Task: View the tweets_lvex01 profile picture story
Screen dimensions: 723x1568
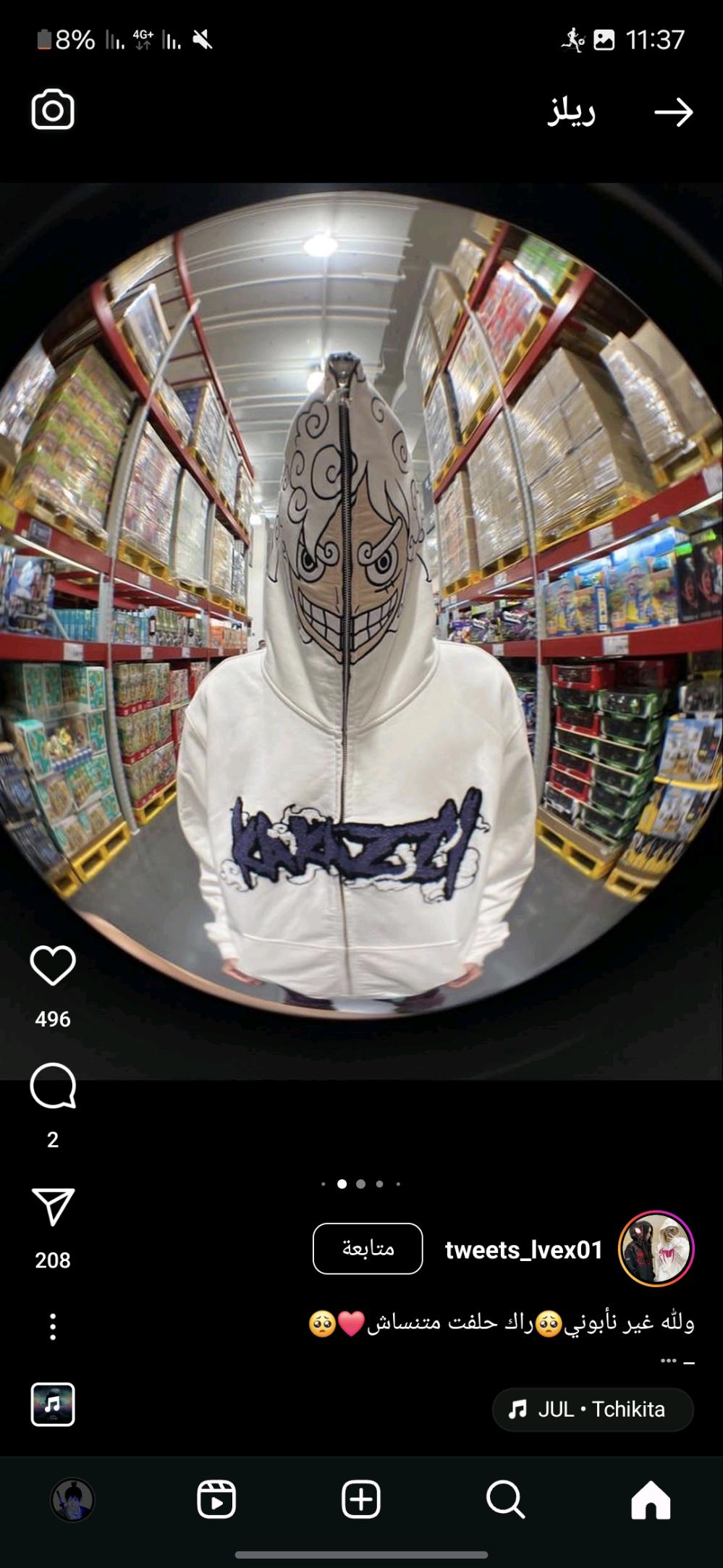Action: click(656, 1249)
